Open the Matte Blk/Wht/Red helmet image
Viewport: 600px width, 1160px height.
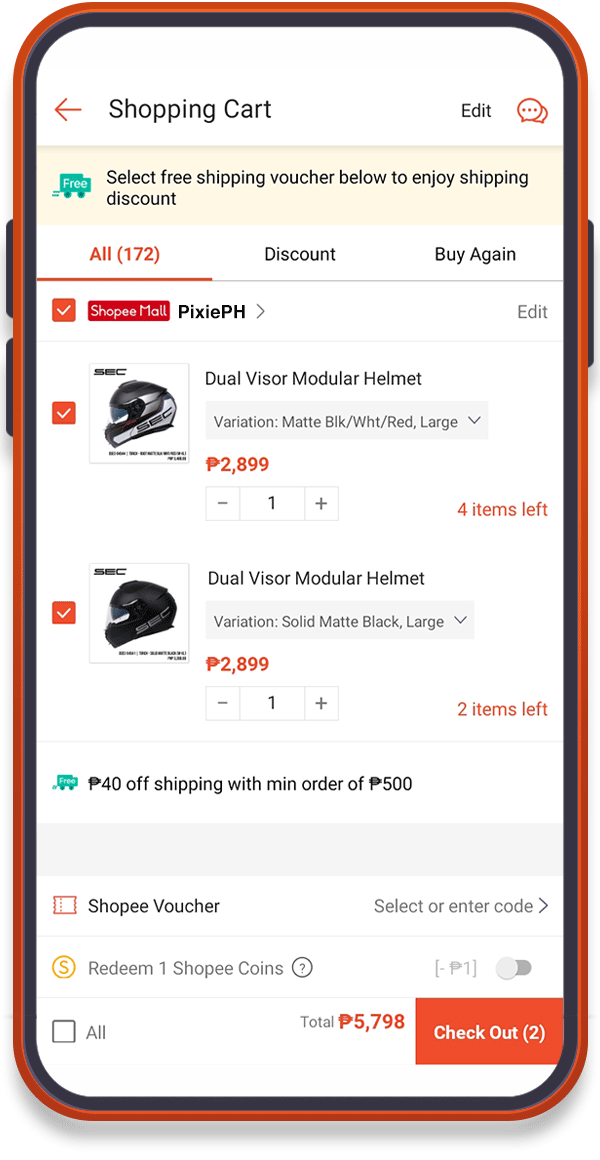(139, 413)
